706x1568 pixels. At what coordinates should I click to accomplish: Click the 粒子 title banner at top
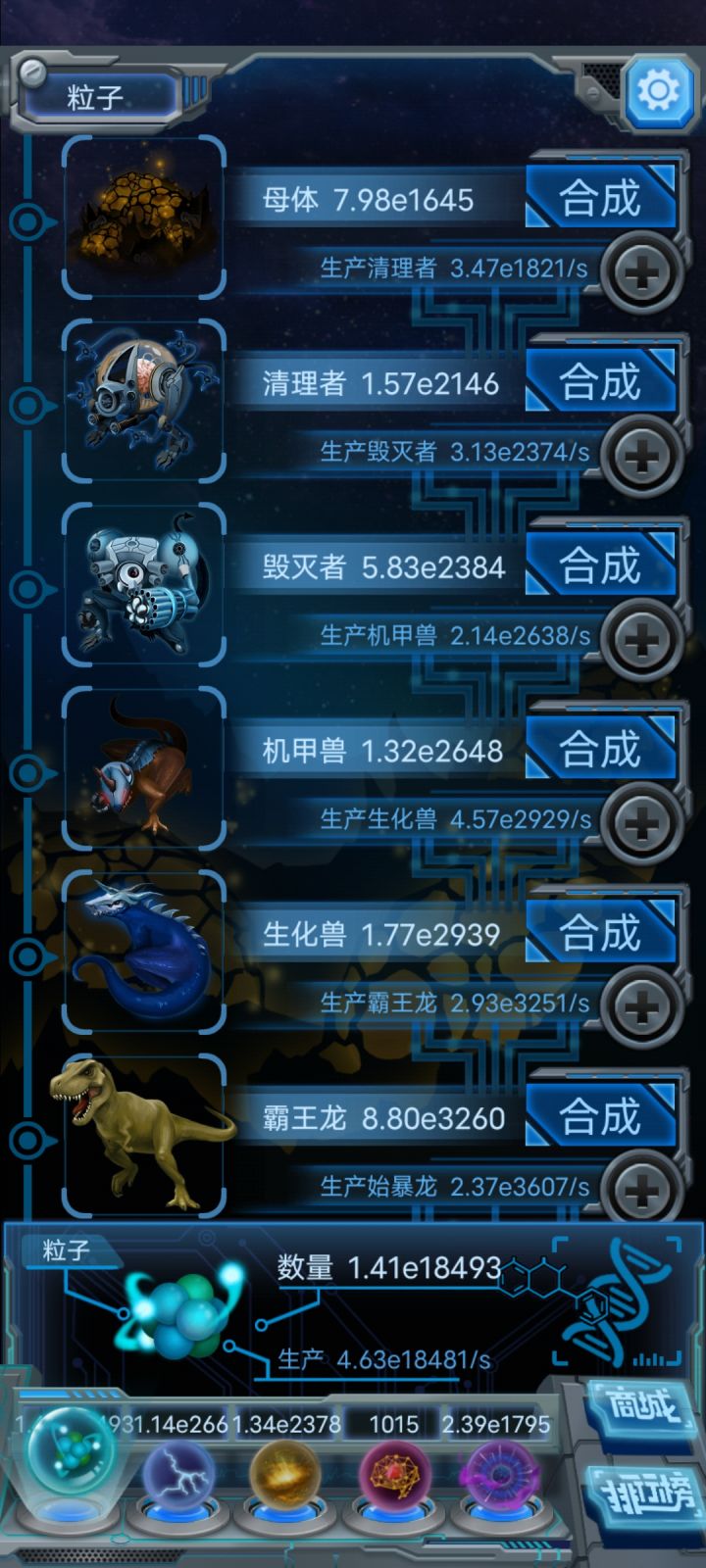click(x=103, y=94)
